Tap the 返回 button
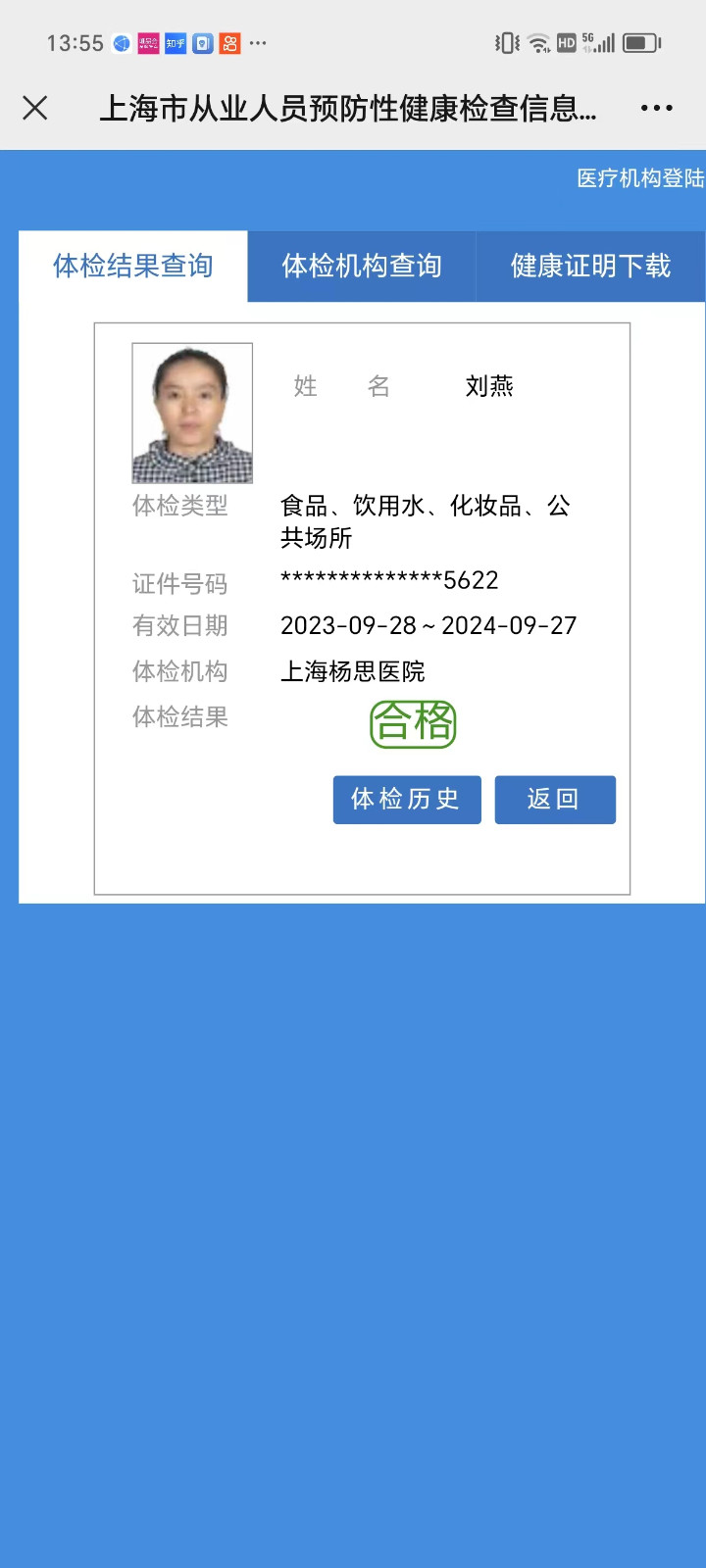Viewport: 706px width, 1568px height. [x=555, y=800]
